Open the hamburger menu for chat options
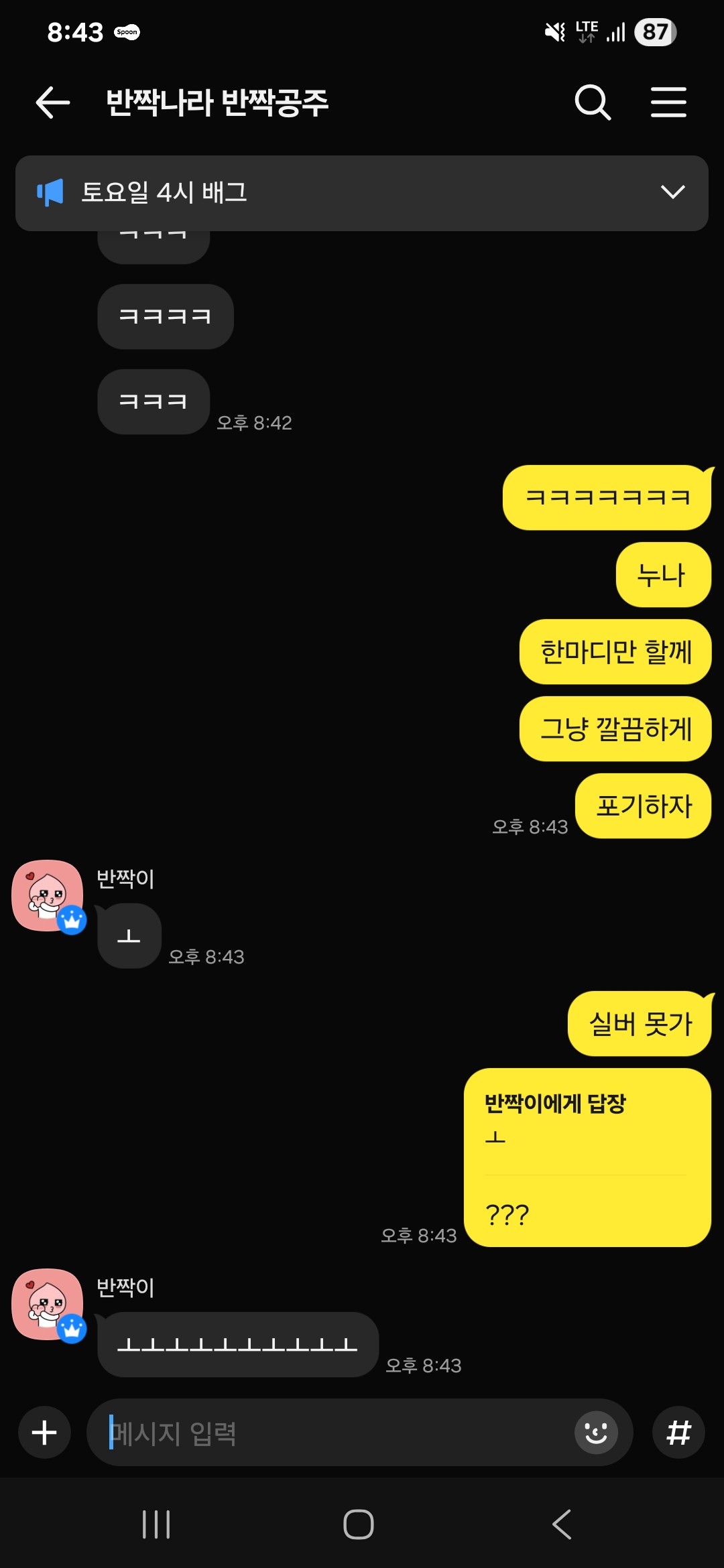This screenshot has height=1568, width=724. click(668, 102)
